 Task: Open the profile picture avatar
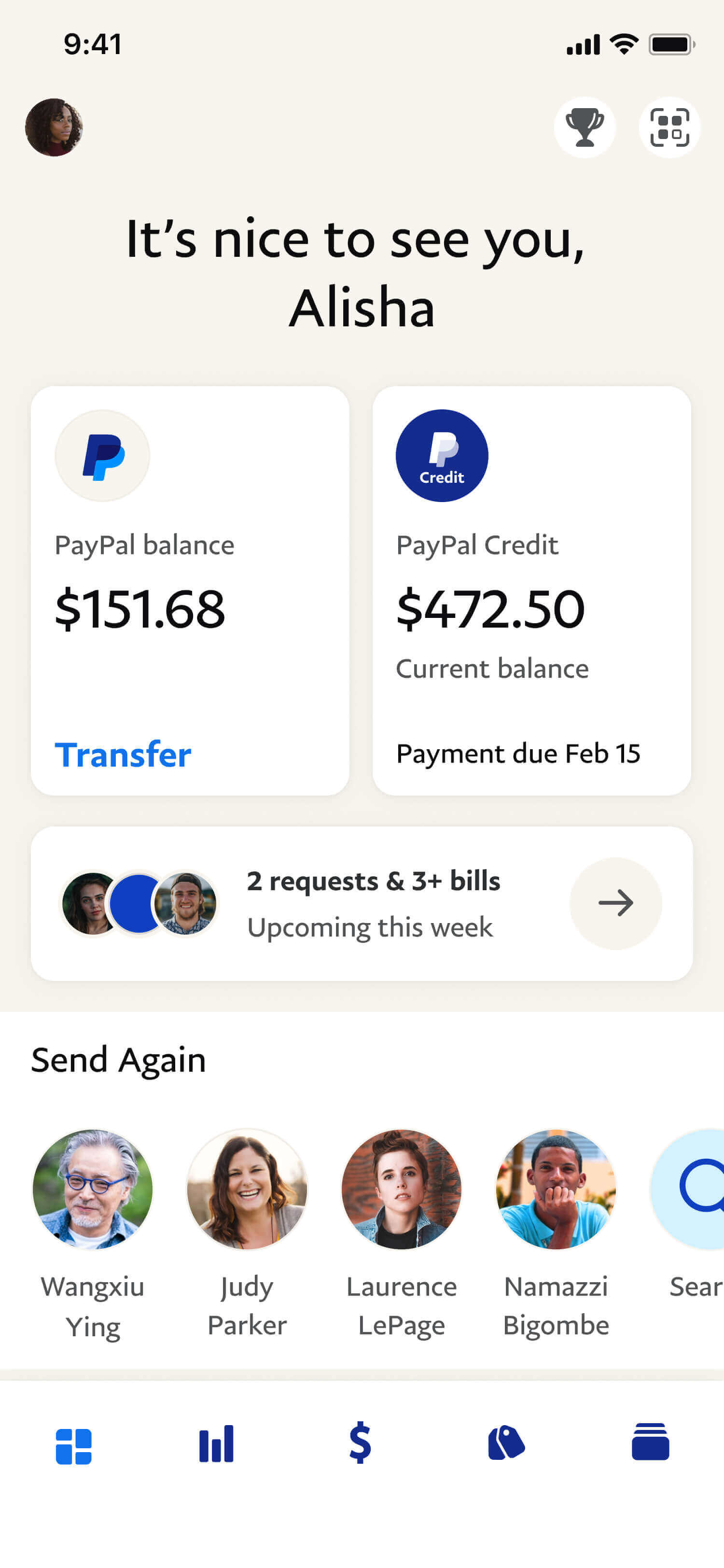(x=54, y=127)
